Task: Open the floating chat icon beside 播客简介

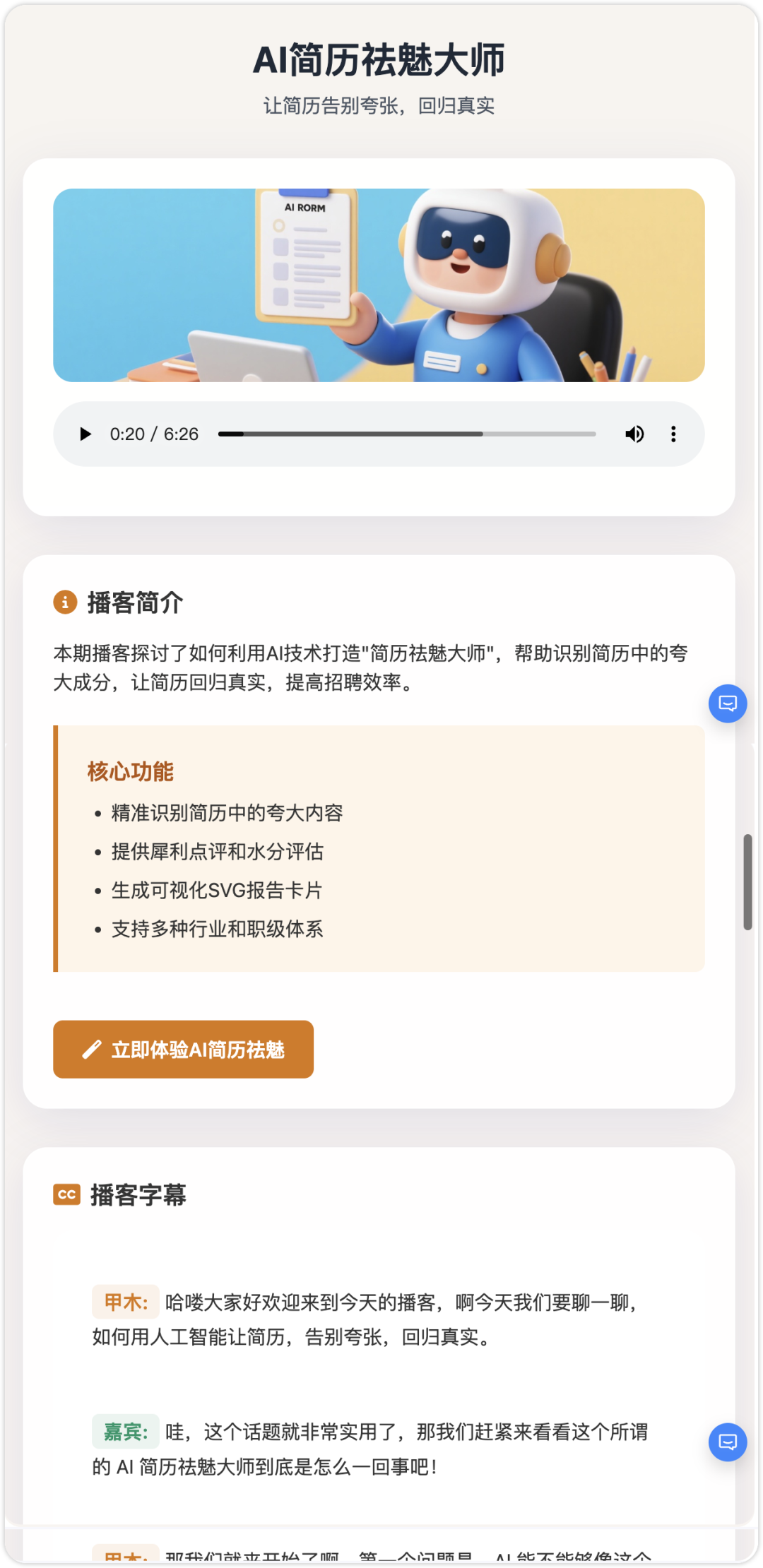Action: pyautogui.click(x=728, y=703)
